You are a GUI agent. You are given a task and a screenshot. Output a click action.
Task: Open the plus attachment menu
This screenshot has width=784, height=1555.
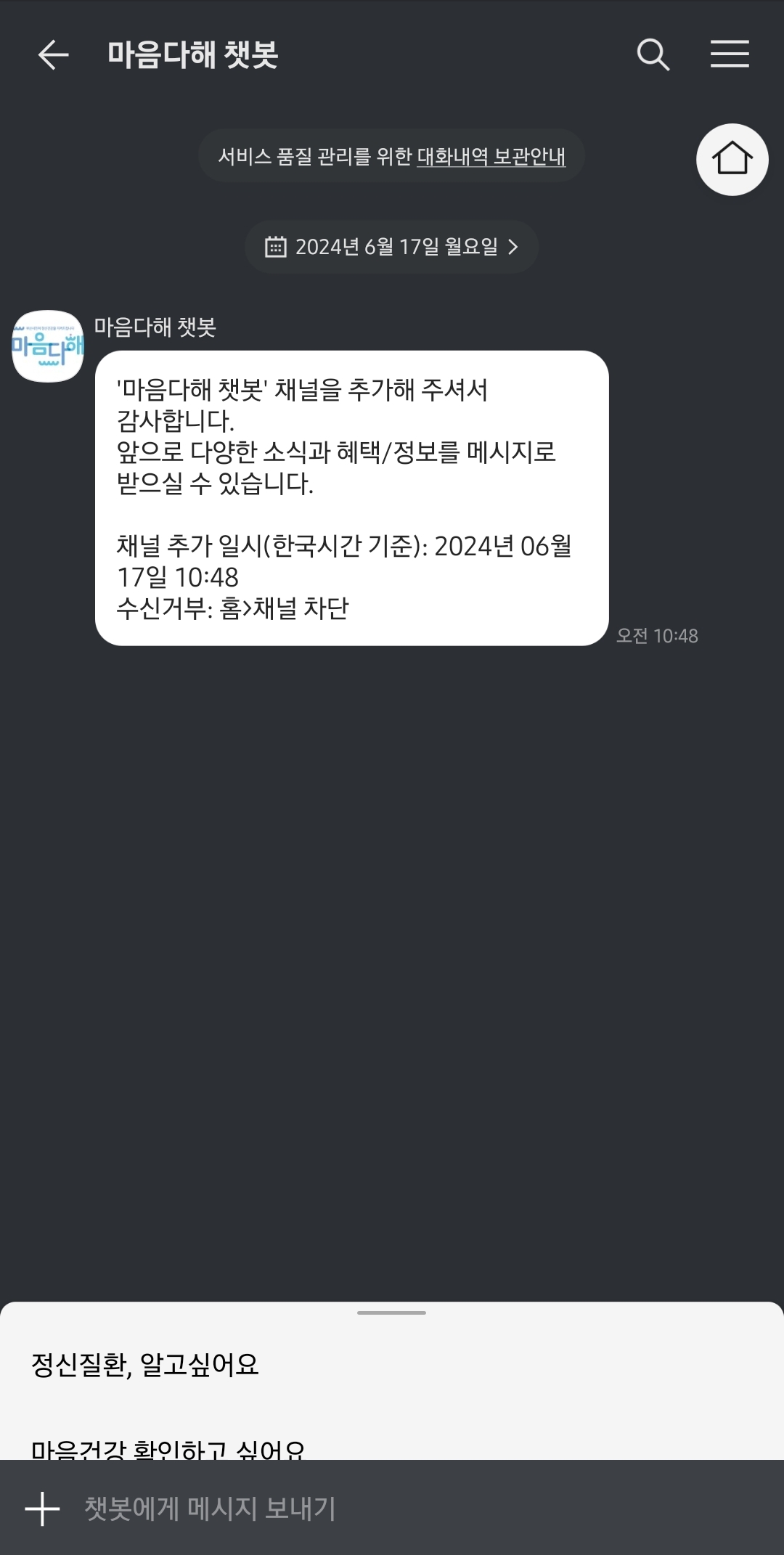pyautogui.click(x=42, y=1509)
